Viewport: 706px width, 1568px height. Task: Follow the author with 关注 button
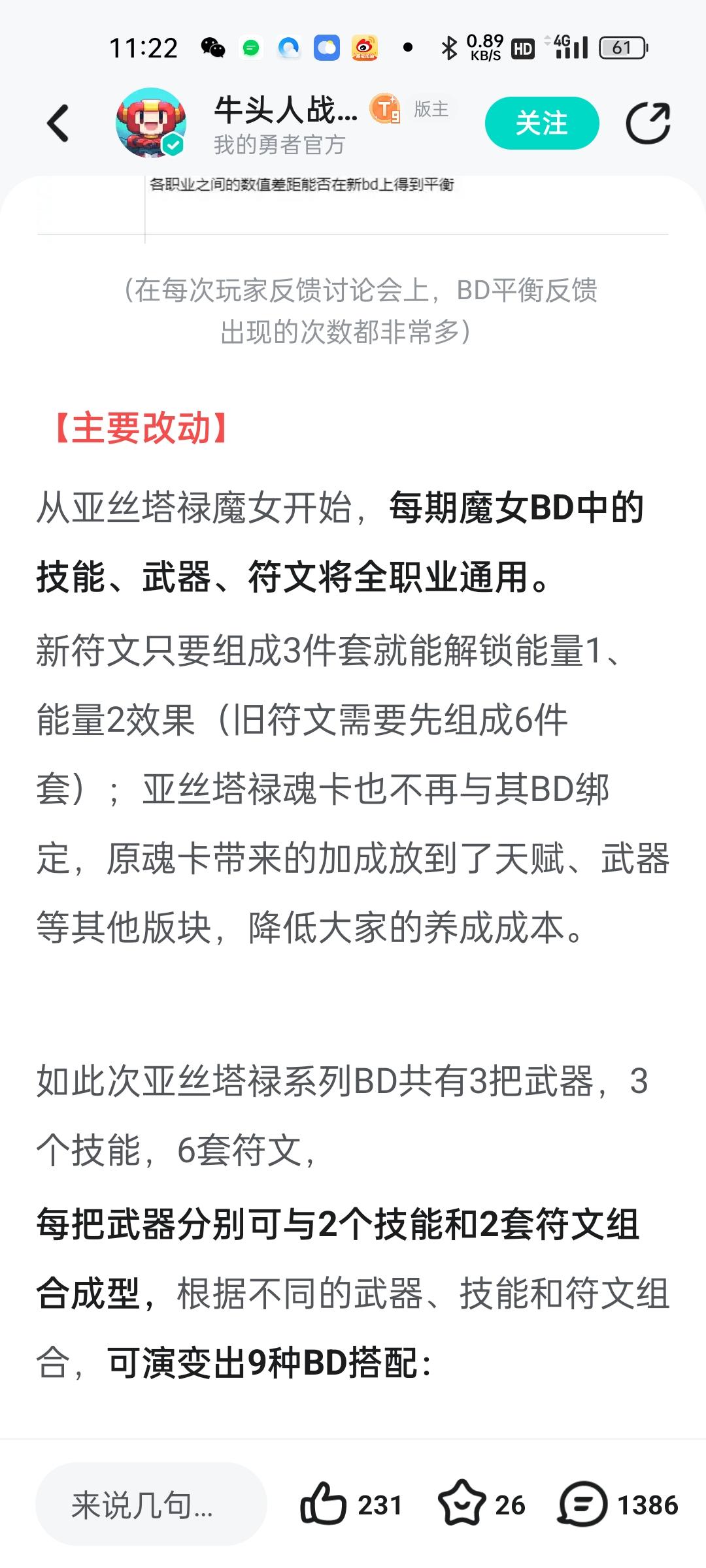542,123
